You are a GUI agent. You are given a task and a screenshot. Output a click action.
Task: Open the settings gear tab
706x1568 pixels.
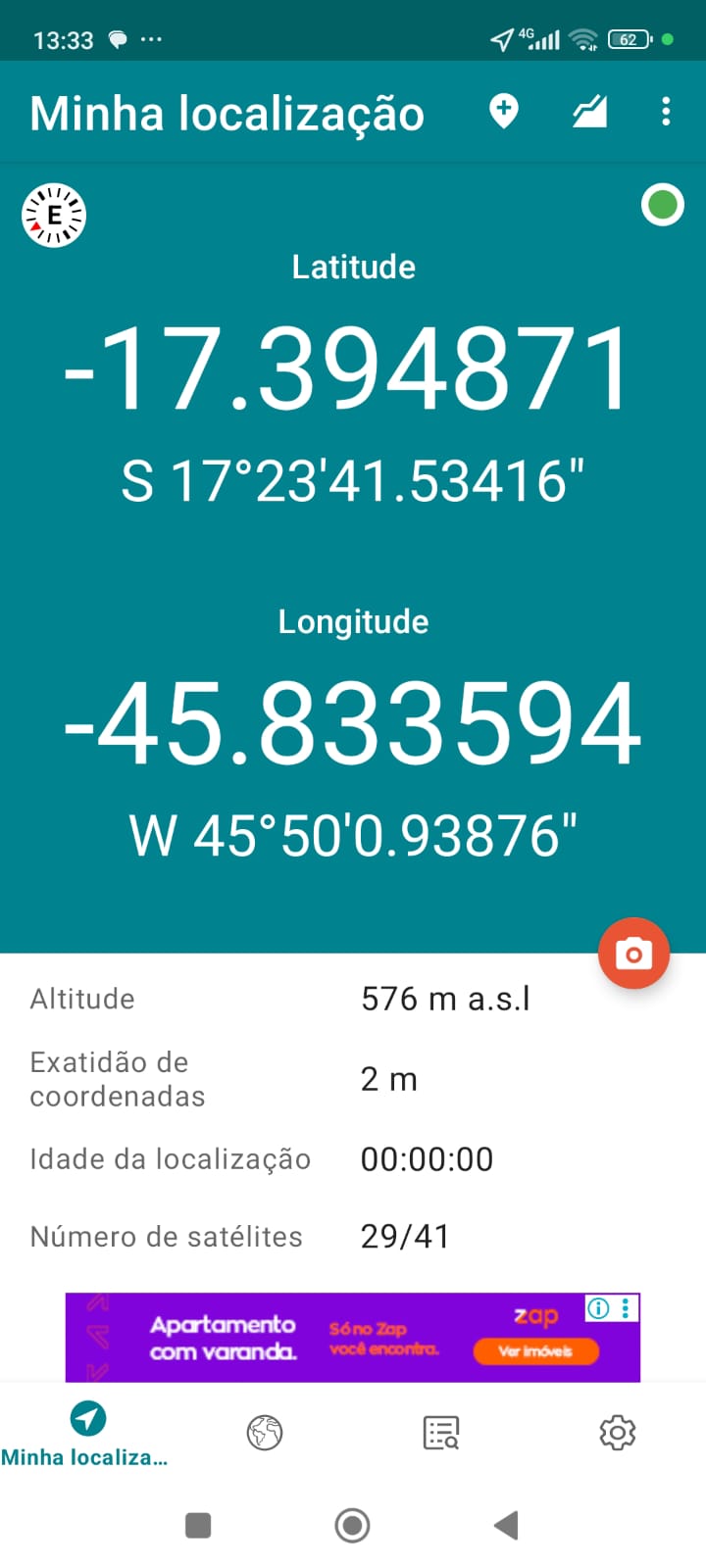(x=617, y=1433)
